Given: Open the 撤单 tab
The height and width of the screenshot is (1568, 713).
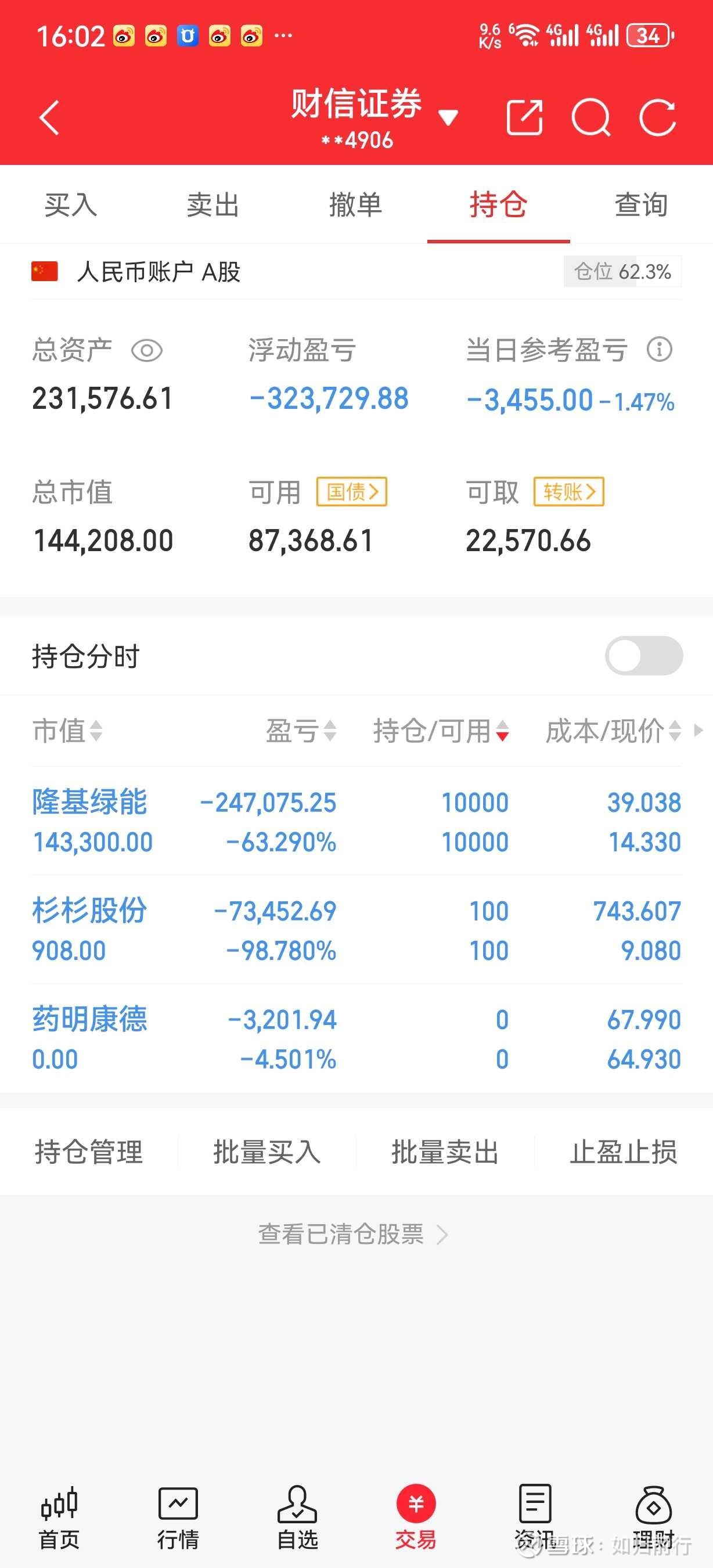Looking at the screenshot, I should click(355, 204).
